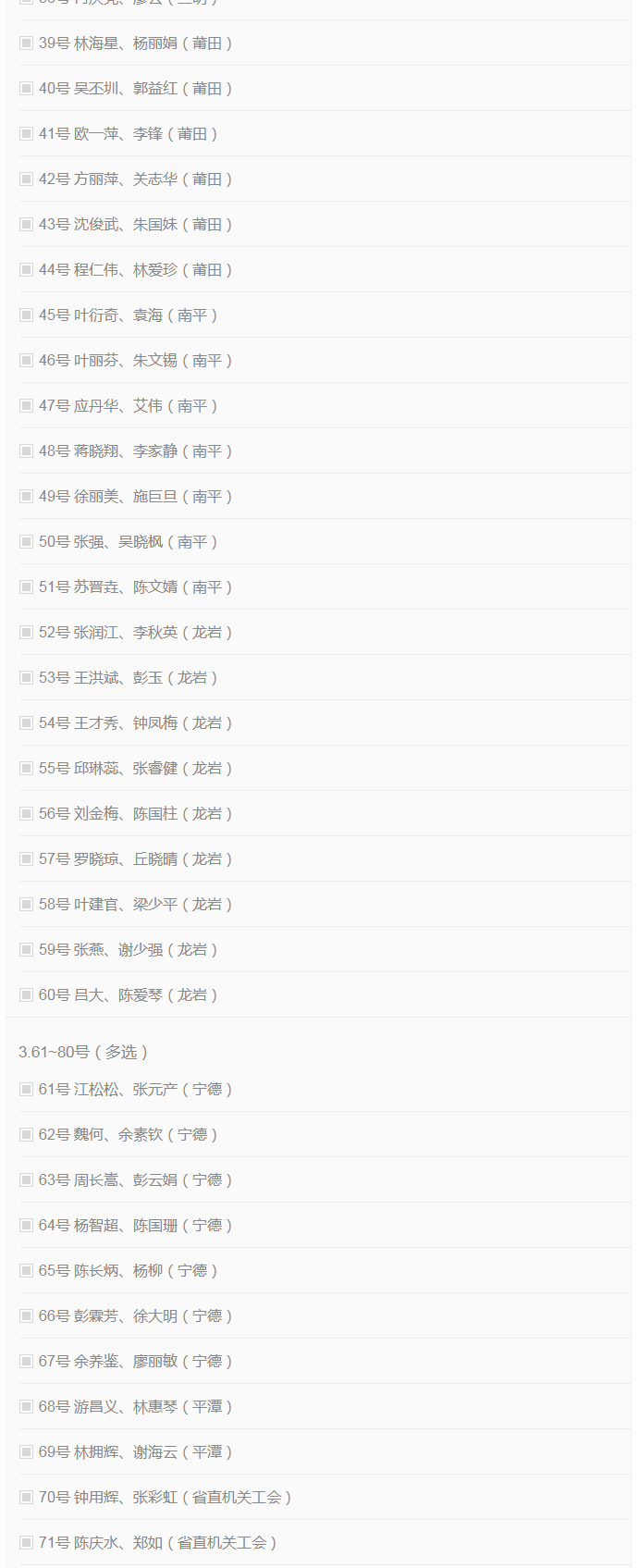Image resolution: width=638 pixels, height=1568 pixels.
Task: Check 70号 钟用辉、张彩虹（省直机关工会）
Action: point(26,1498)
